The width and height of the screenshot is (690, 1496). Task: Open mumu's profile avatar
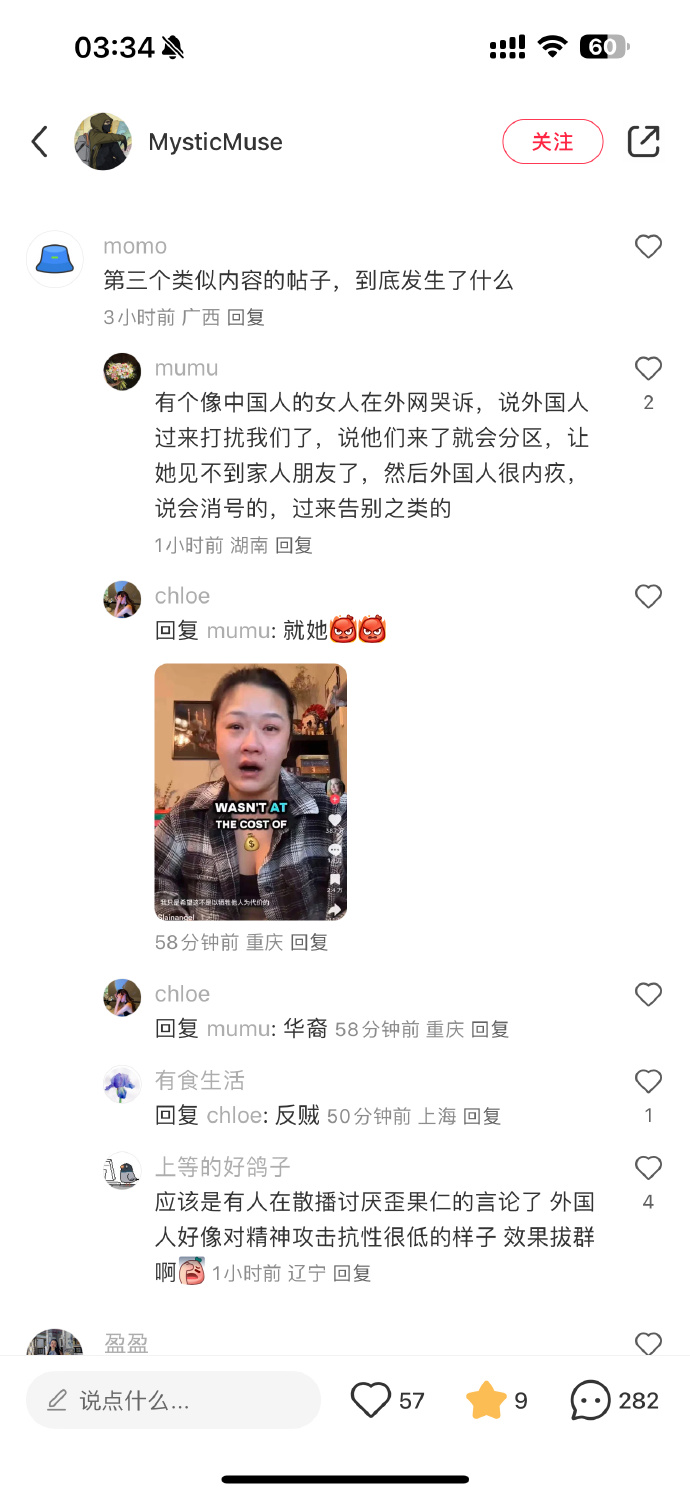pyautogui.click(x=122, y=371)
